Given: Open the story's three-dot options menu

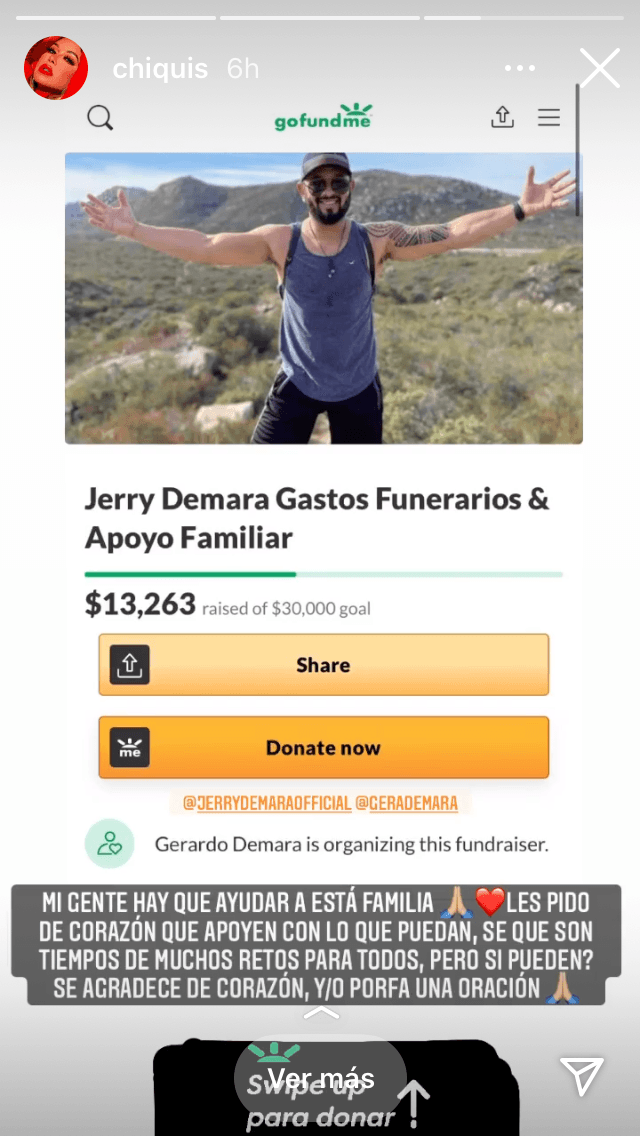Looking at the screenshot, I should point(520,68).
